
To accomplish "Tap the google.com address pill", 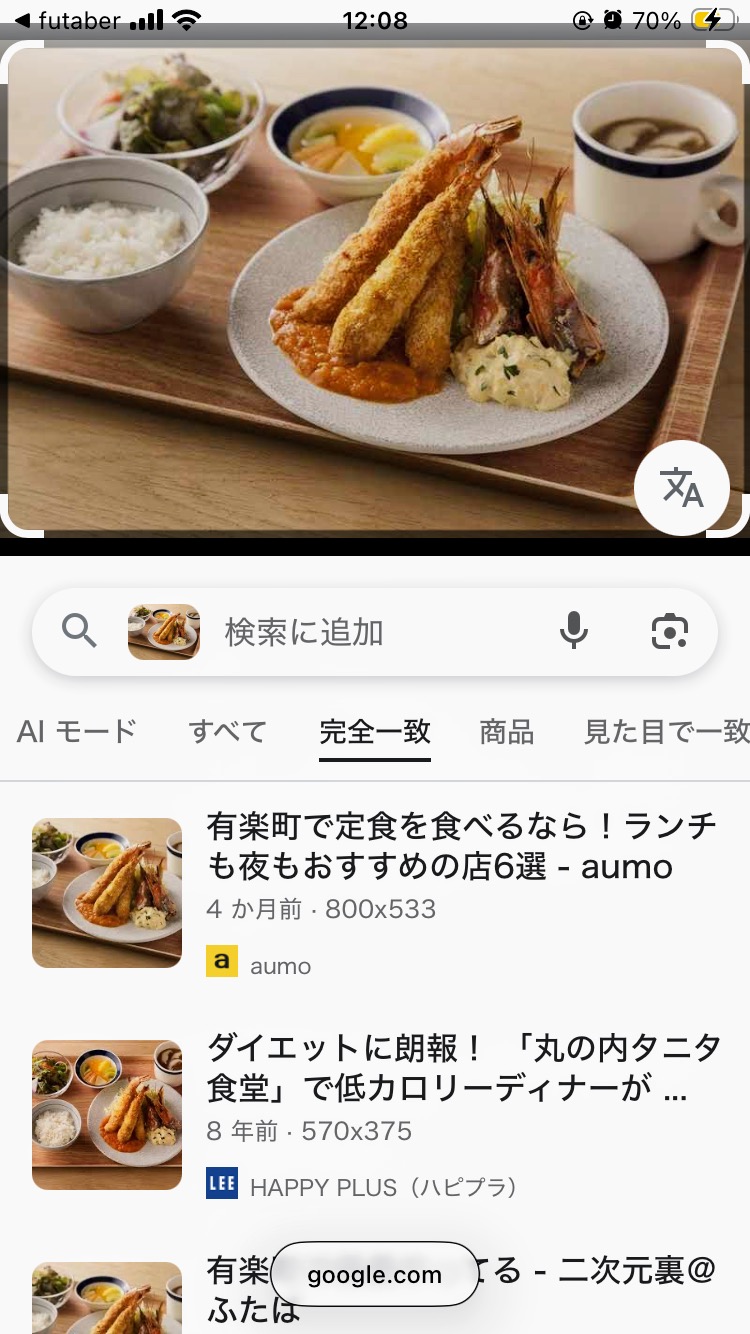I will 374,1274.
